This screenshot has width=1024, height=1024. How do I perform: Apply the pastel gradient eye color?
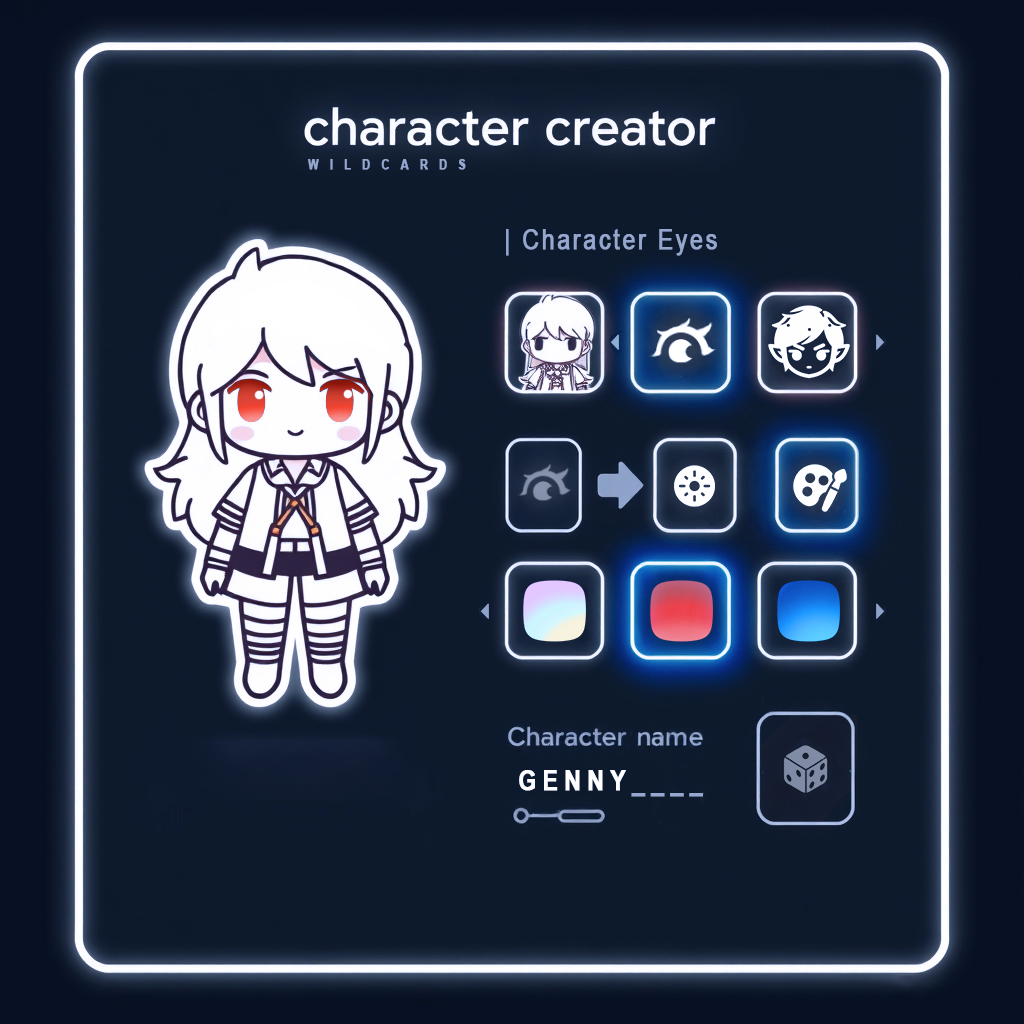pyautogui.click(x=554, y=610)
